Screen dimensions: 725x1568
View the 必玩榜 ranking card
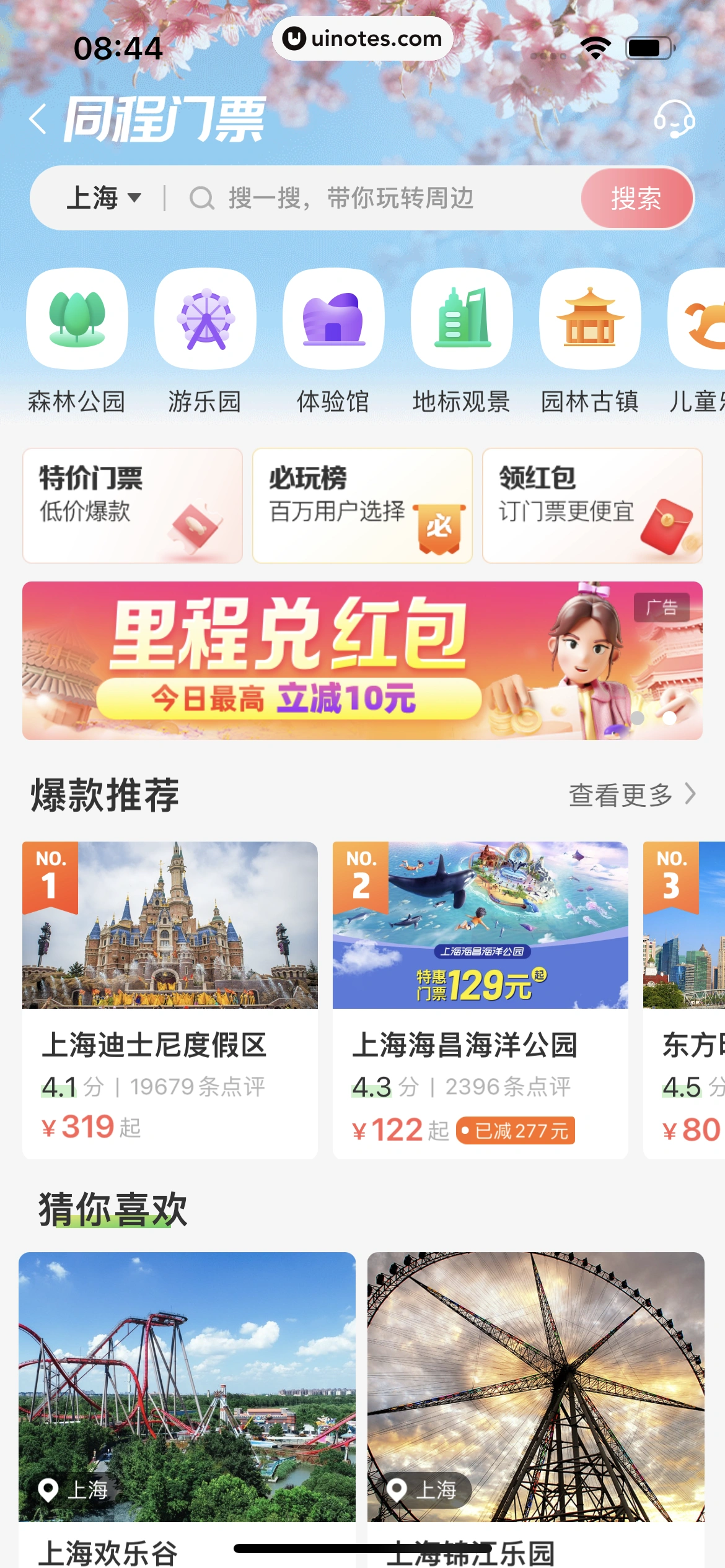(362, 505)
